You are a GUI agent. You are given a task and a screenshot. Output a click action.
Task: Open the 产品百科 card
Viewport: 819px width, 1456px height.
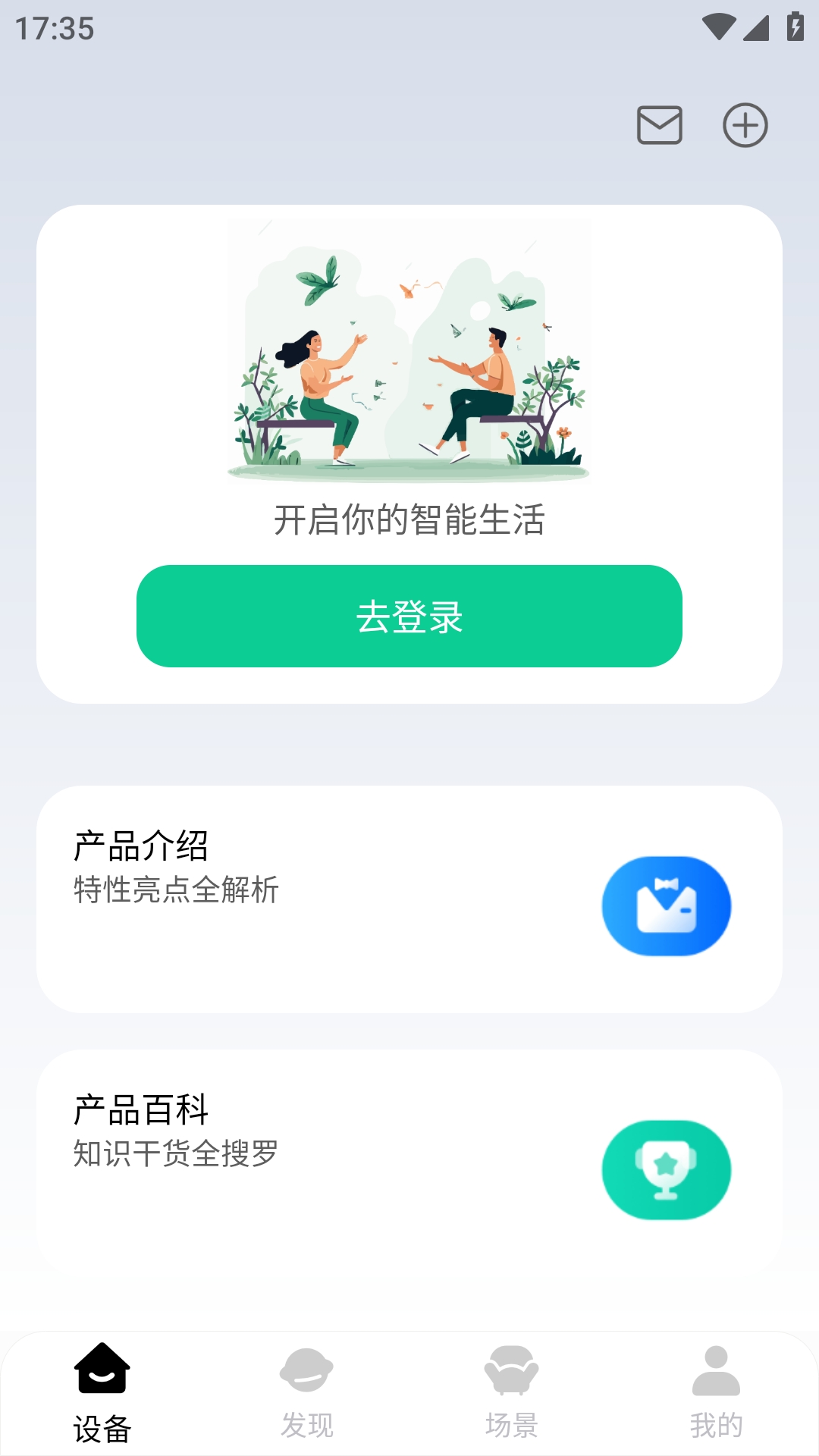tap(409, 1160)
